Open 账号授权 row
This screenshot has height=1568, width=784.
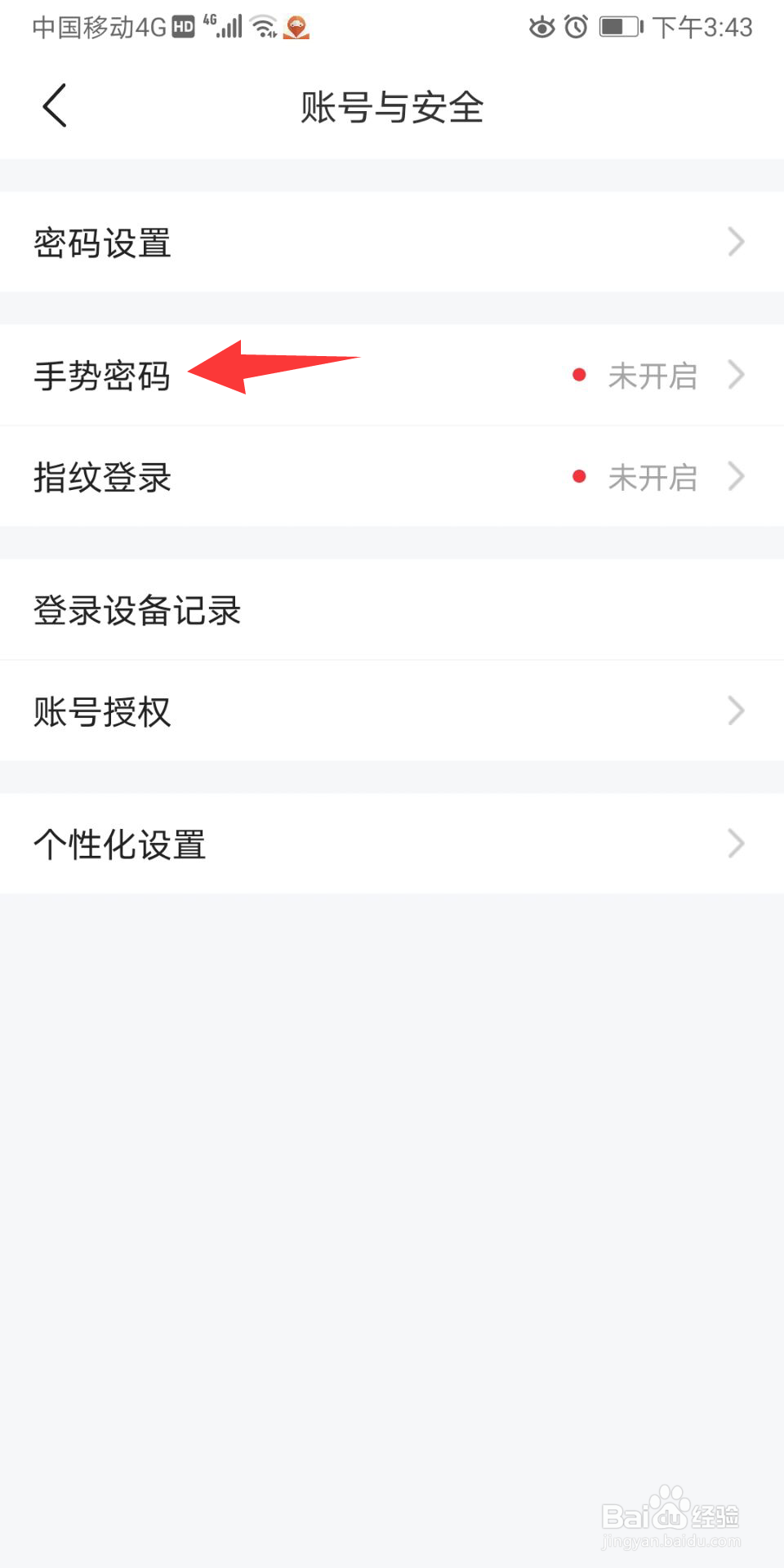click(392, 710)
